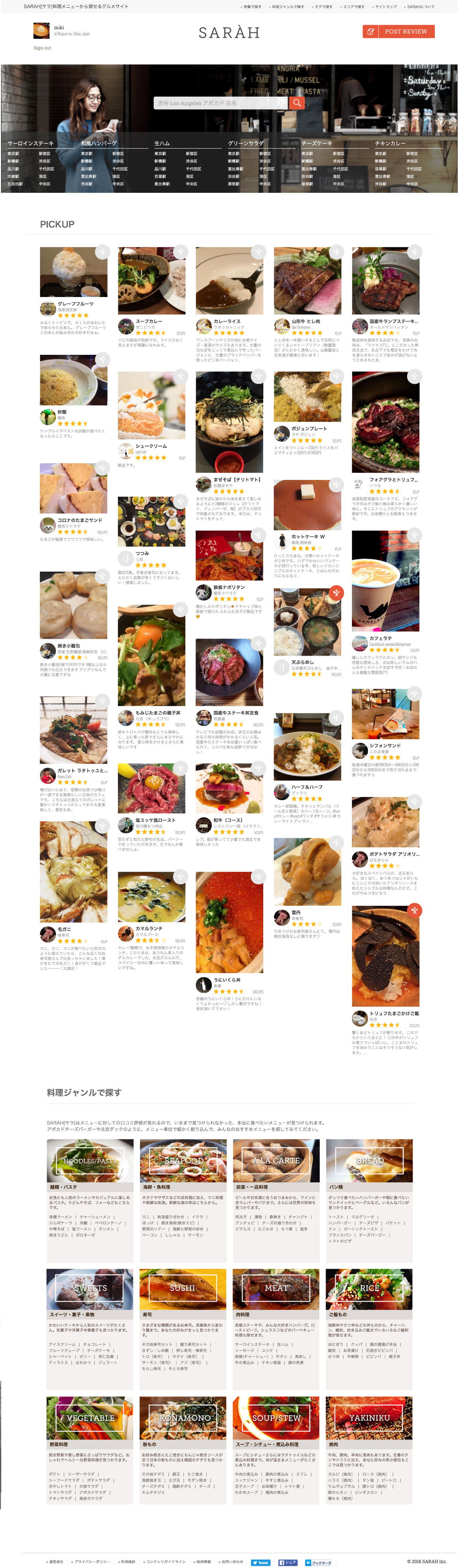
Task: Browse the NOODLES/PASTA genre
Action: [x=90, y=1161]
